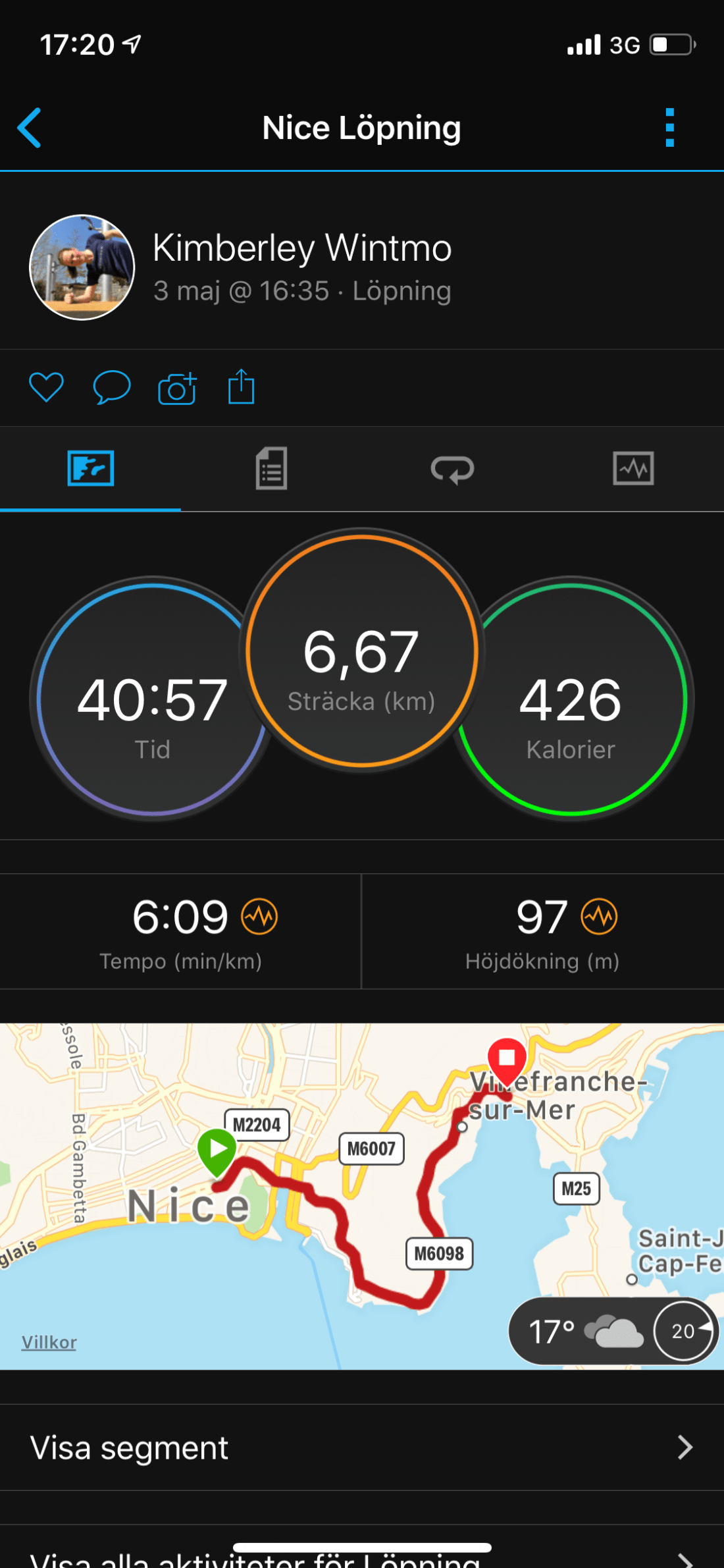
Task: Tap the Villkor link on the map
Action: pos(49,1342)
